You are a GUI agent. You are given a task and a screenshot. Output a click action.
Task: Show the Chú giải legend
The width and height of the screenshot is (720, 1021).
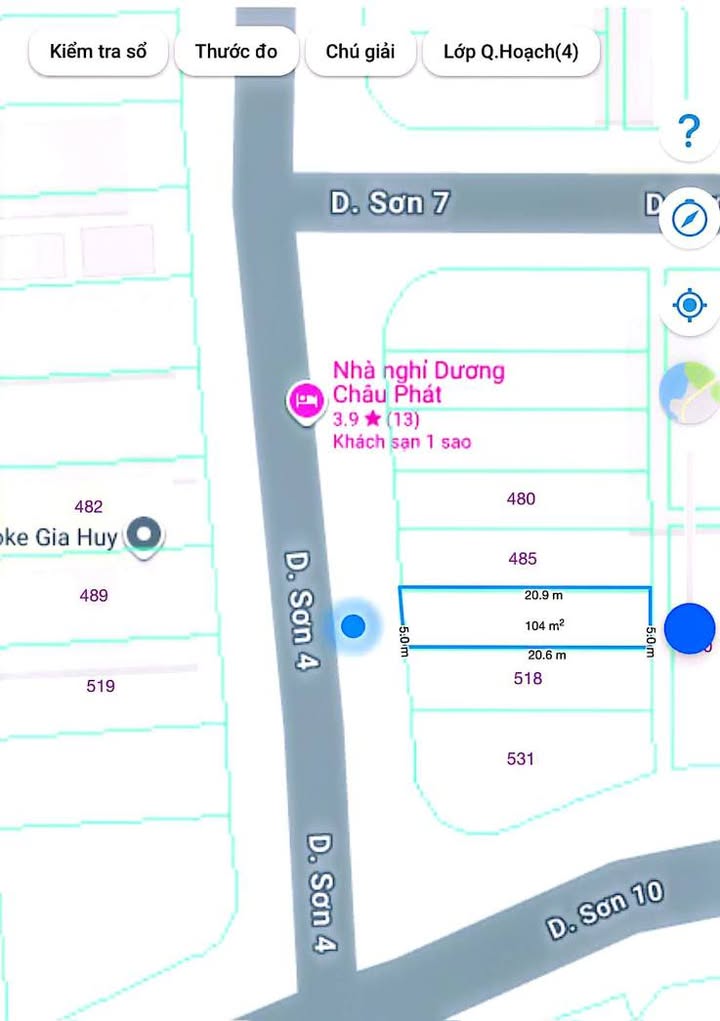click(x=360, y=52)
